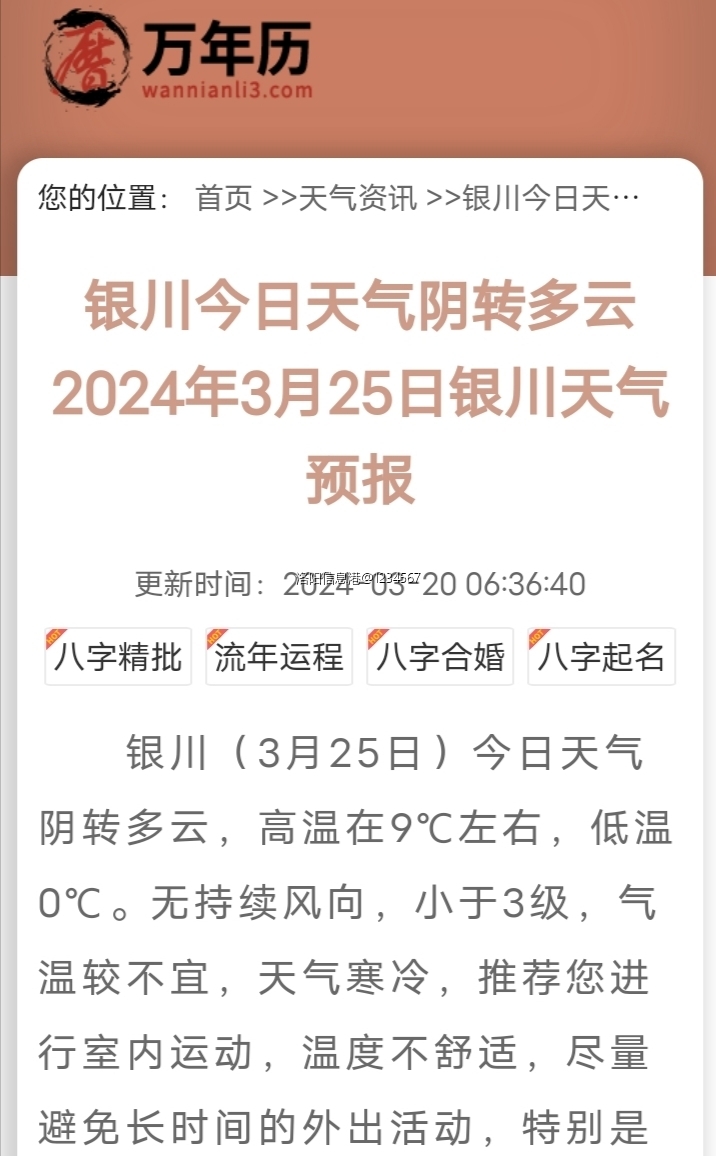This screenshot has width=716, height=1156.
Task: Open the 八字合婚 button
Action: pyautogui.click(x=440, y=657)
